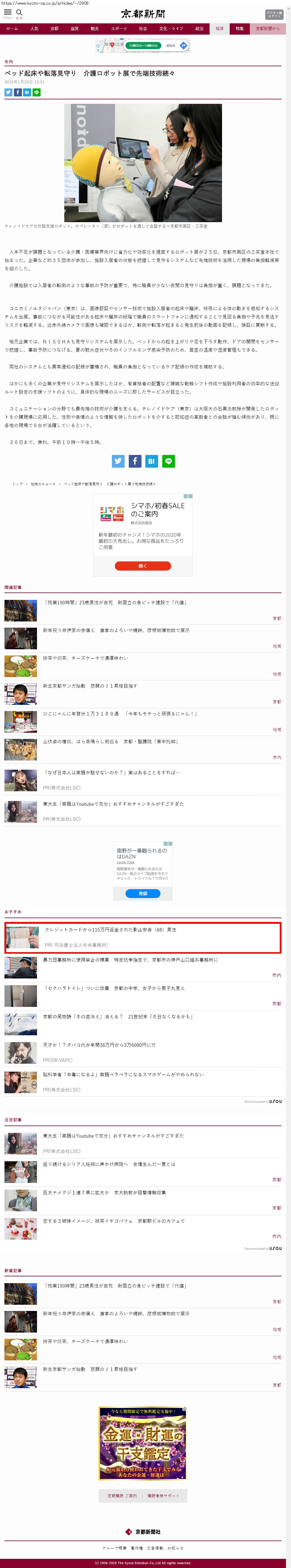291x1568 pixels.
Task: Open article 巨大ナメクジ1道7県に拡大か
Action: coord(104,1192)
